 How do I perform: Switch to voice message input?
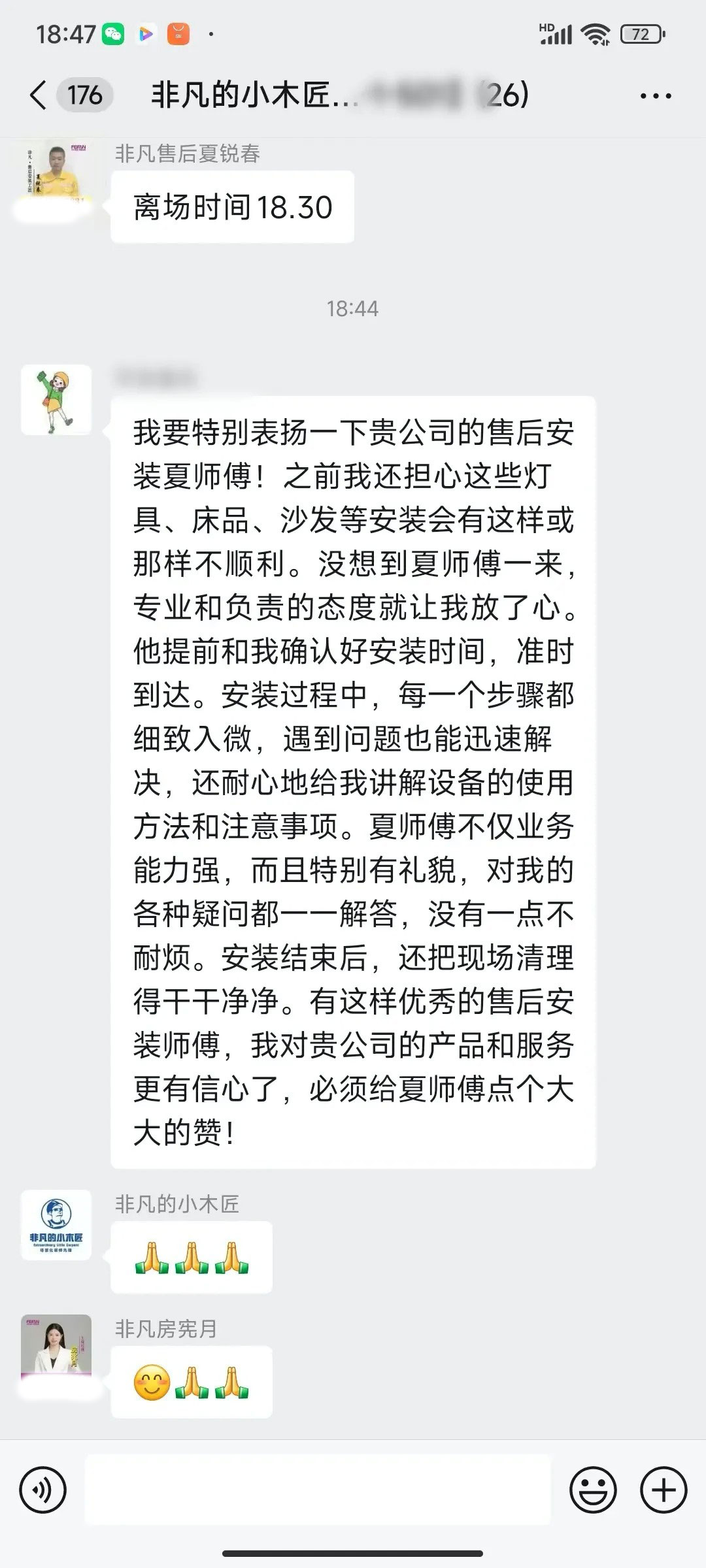(43, 1491)
